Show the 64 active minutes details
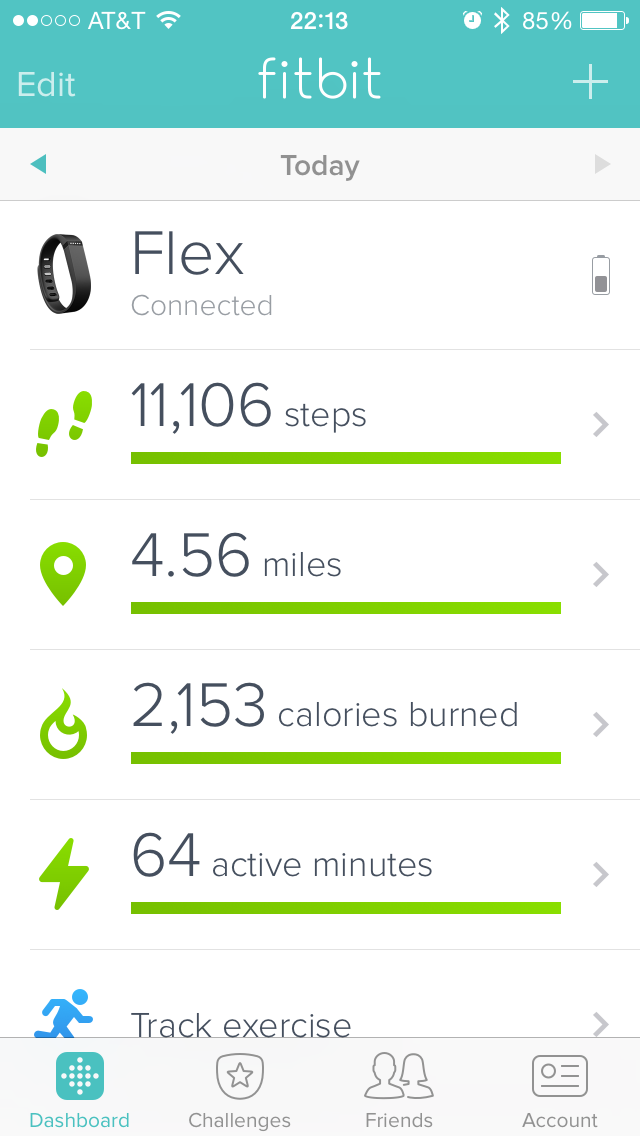640x1136 pixels. [320, 874]
